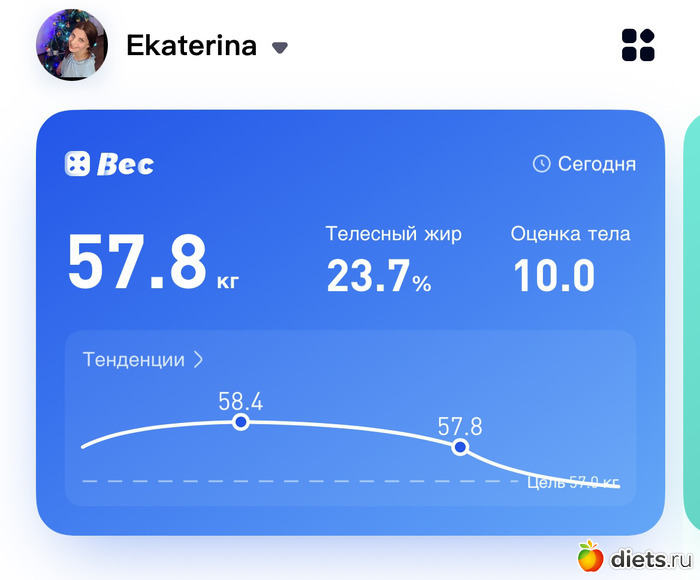Select the 57.8 point on the chart
This screenshot has height=580, width=700.
pos(460,446)
